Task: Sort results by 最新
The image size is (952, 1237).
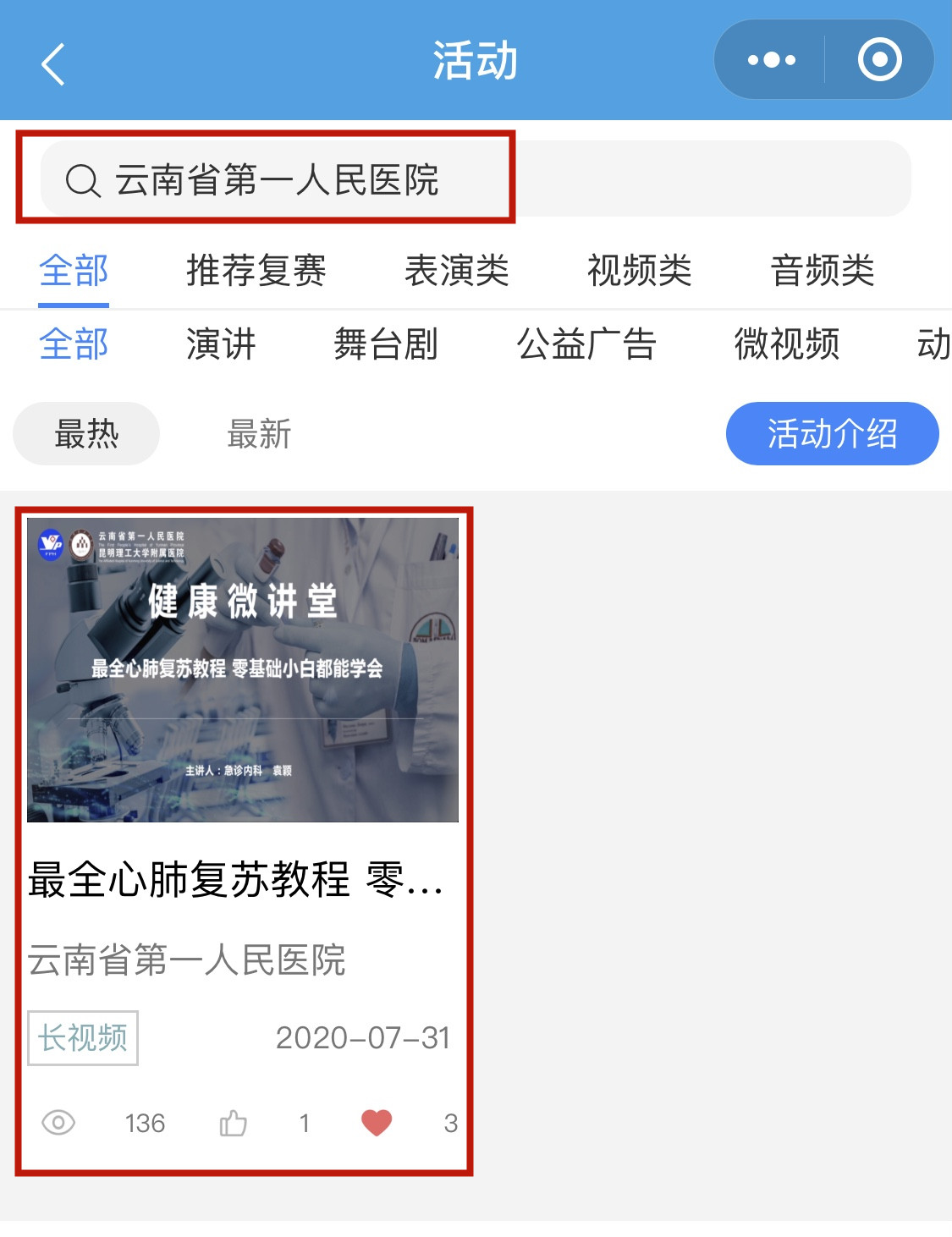Action: tap(259, 434)
